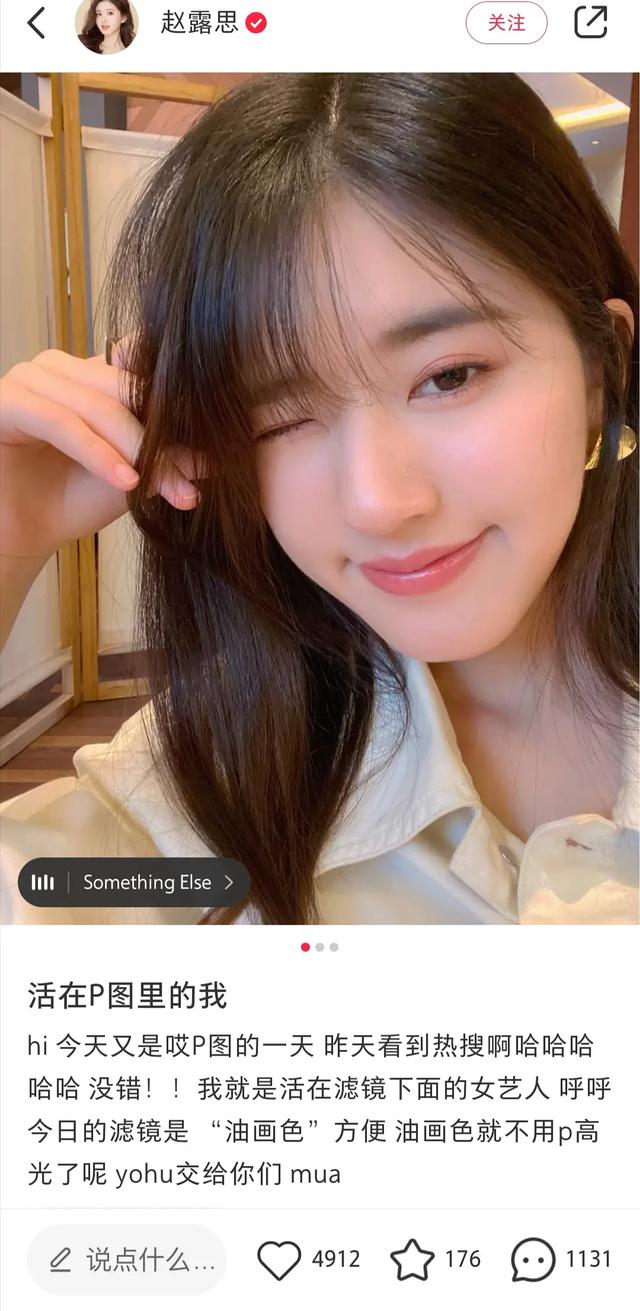Open 赵露思's profile avatar
Image resolution: width=640 pixels, height=1311 pixels.
click(x=106, y=23)
